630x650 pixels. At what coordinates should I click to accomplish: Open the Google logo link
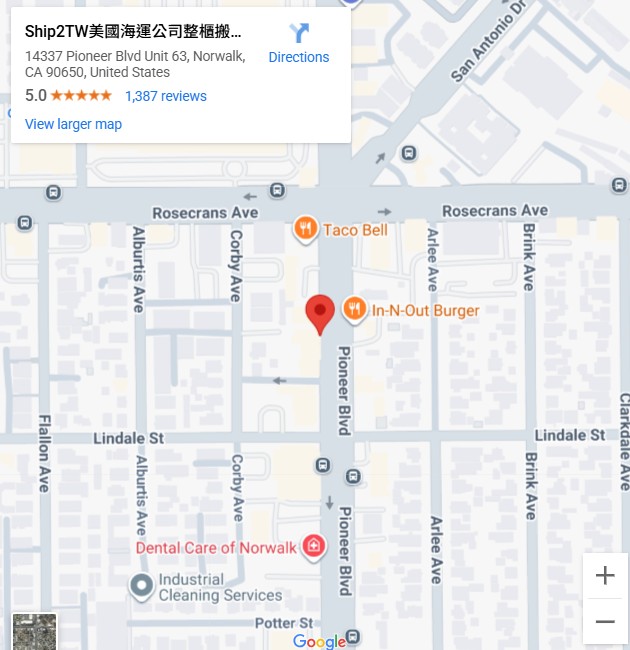[319, 641]
